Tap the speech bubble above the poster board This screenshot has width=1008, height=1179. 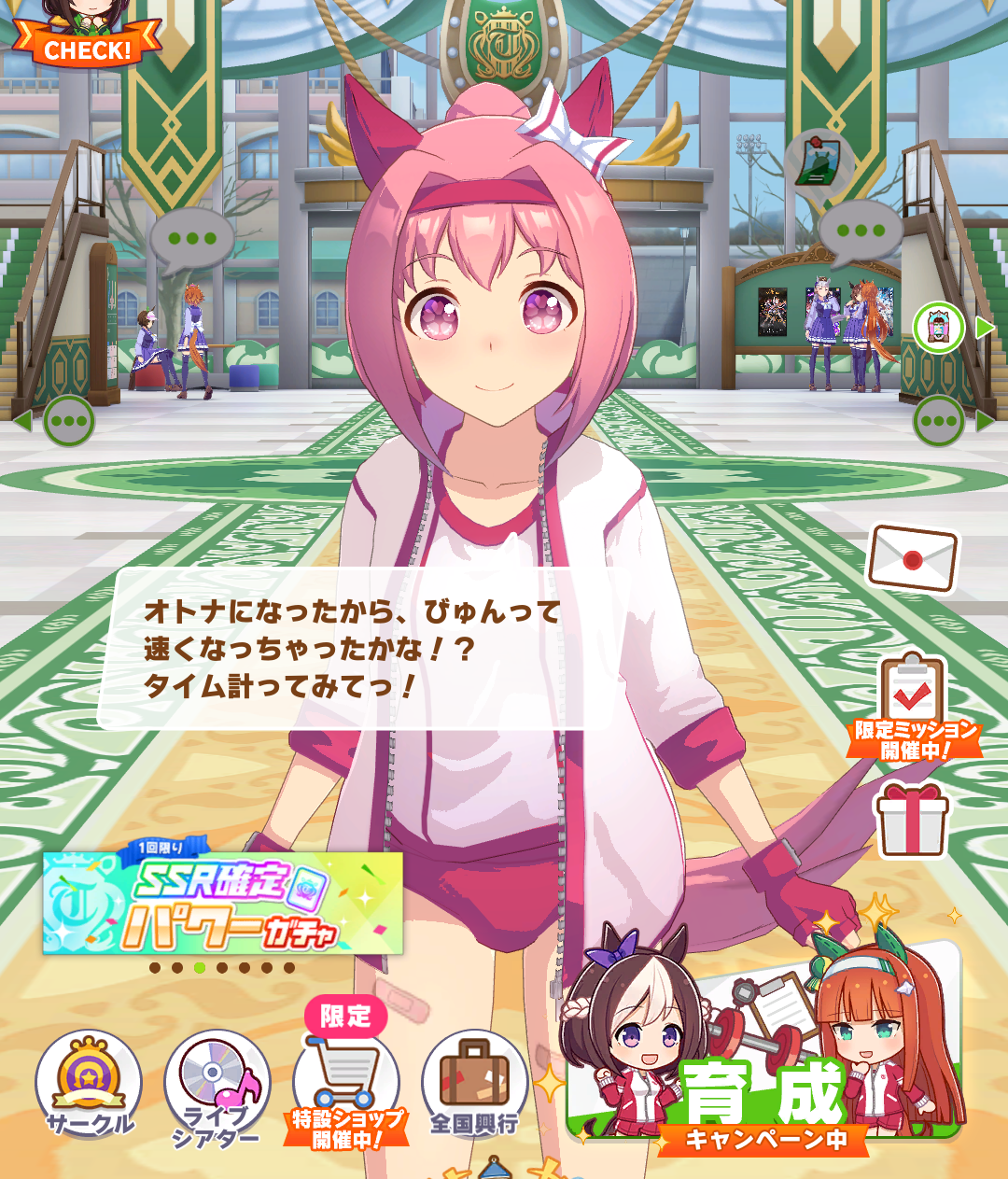pyautogui.click(x=860, y=232)
